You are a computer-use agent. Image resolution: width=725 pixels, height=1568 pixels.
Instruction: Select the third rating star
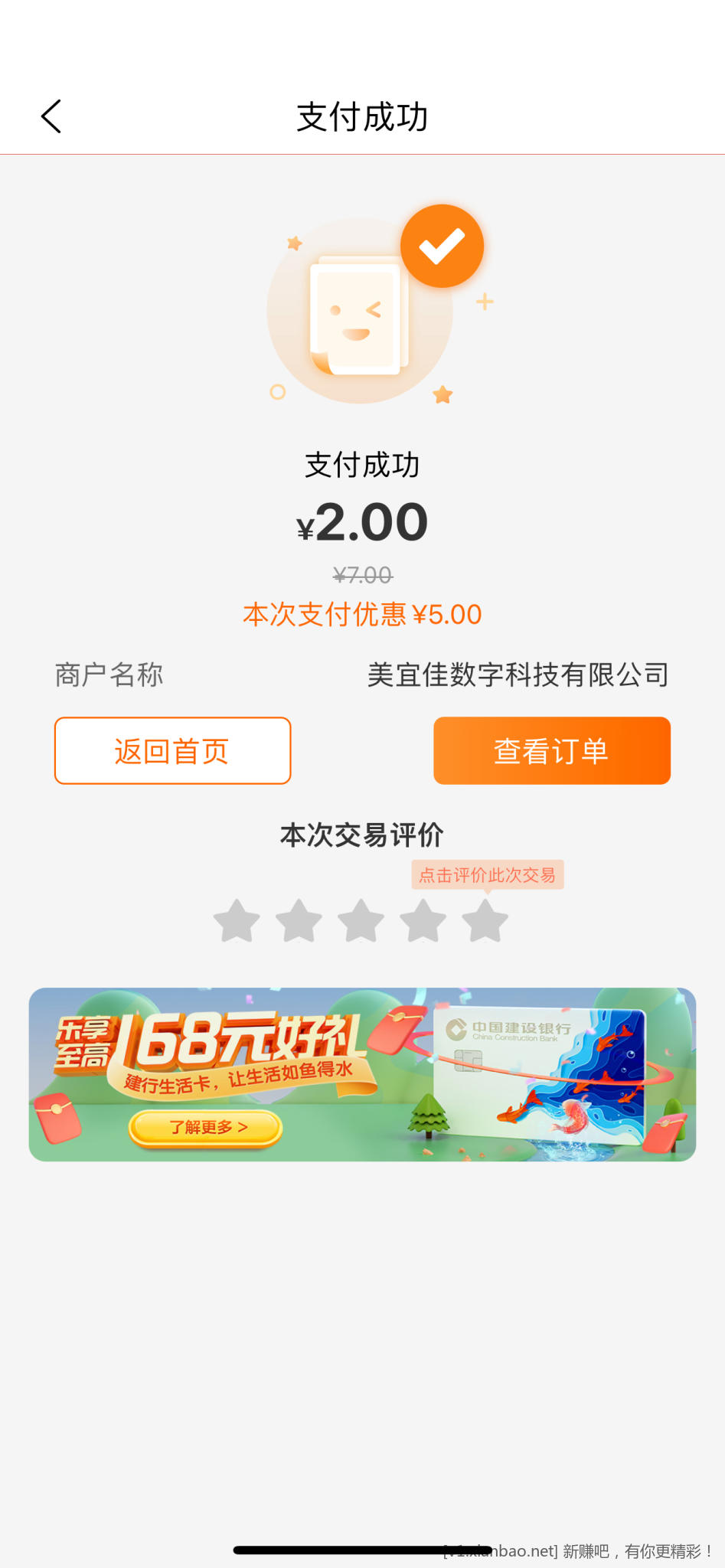click(x=361, y=921)
